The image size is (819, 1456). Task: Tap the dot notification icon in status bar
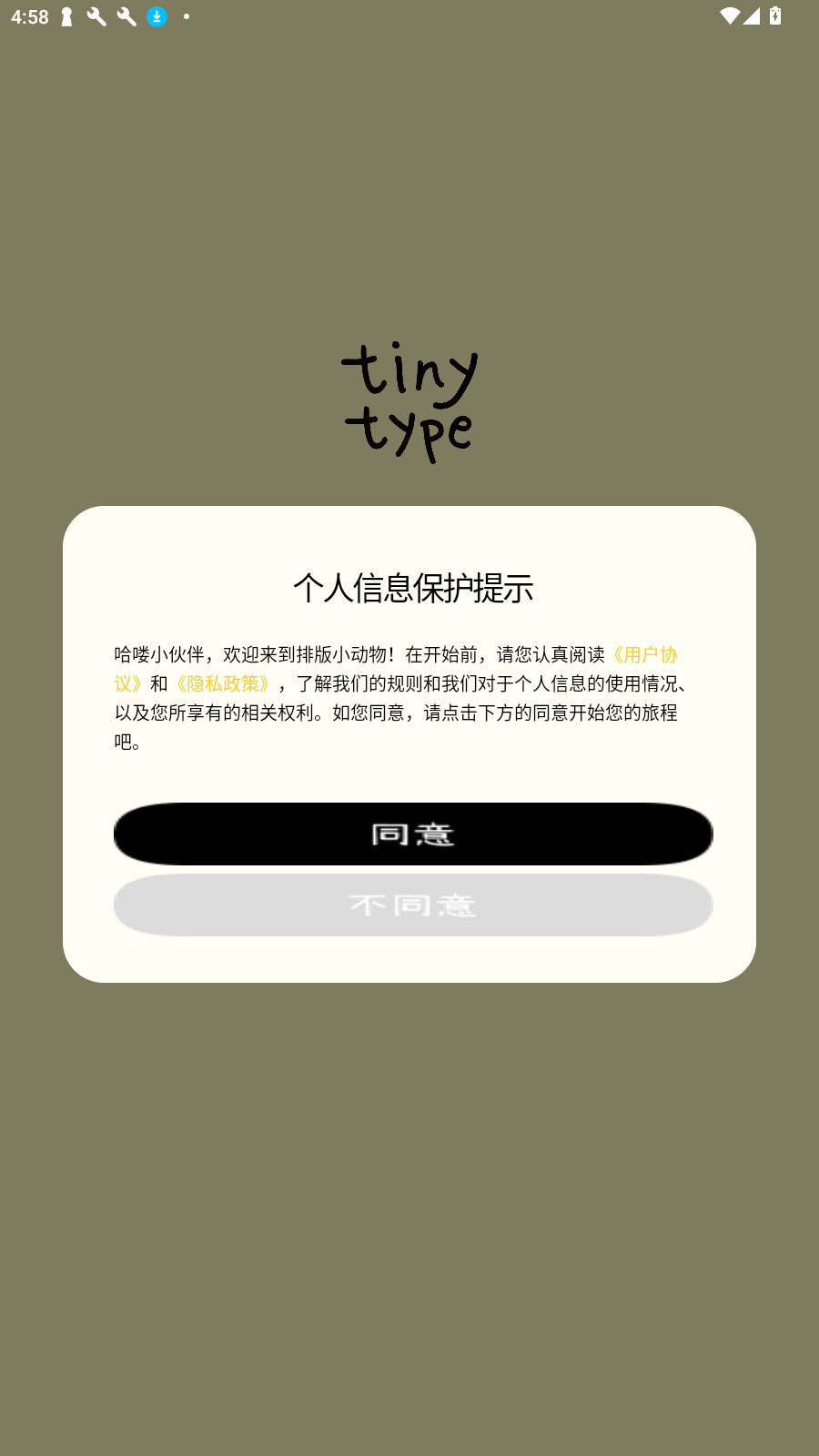[x=187, y=16]
